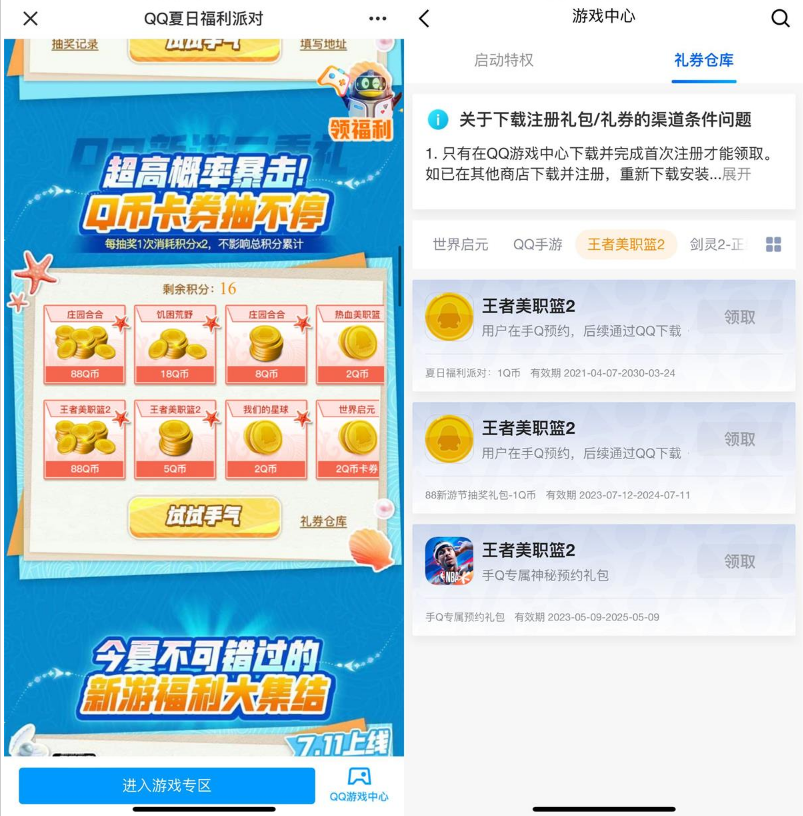This screenshot has width=803, height=816.
Task: Close the QQ夏日福利派对 page
Action: [30, 18]
